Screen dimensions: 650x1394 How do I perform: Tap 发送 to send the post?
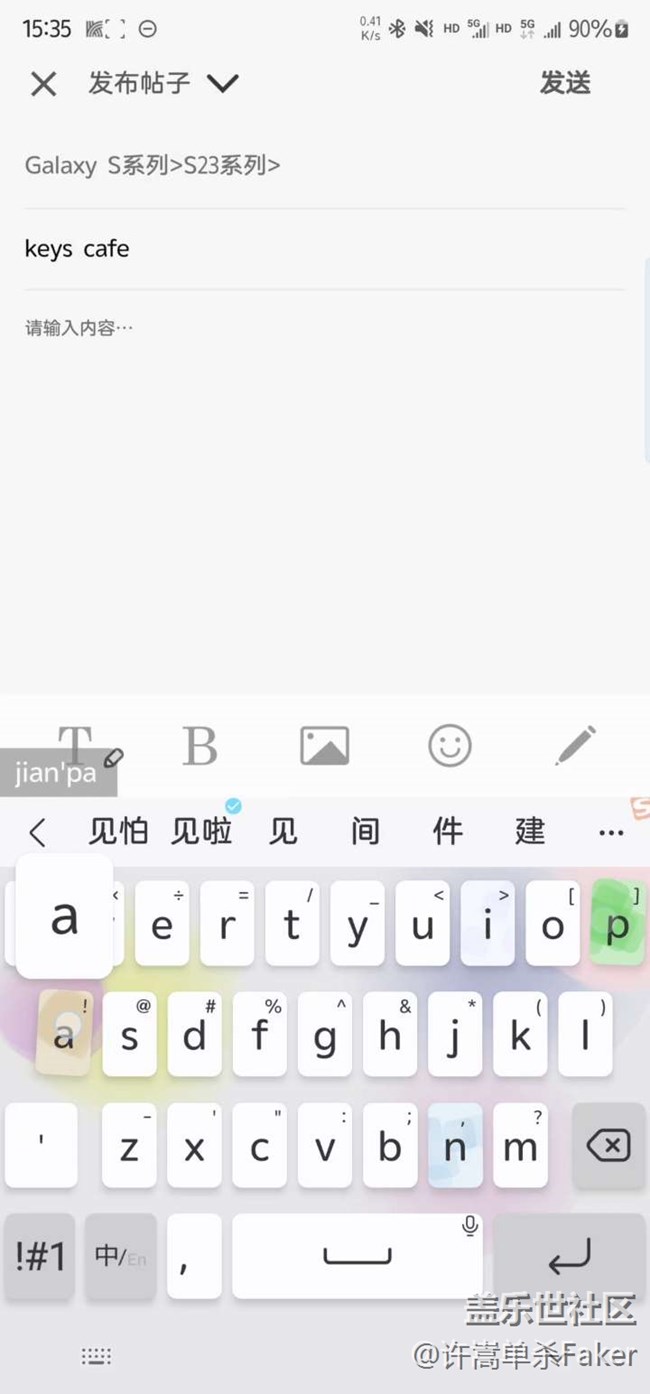tap(566, 83)
